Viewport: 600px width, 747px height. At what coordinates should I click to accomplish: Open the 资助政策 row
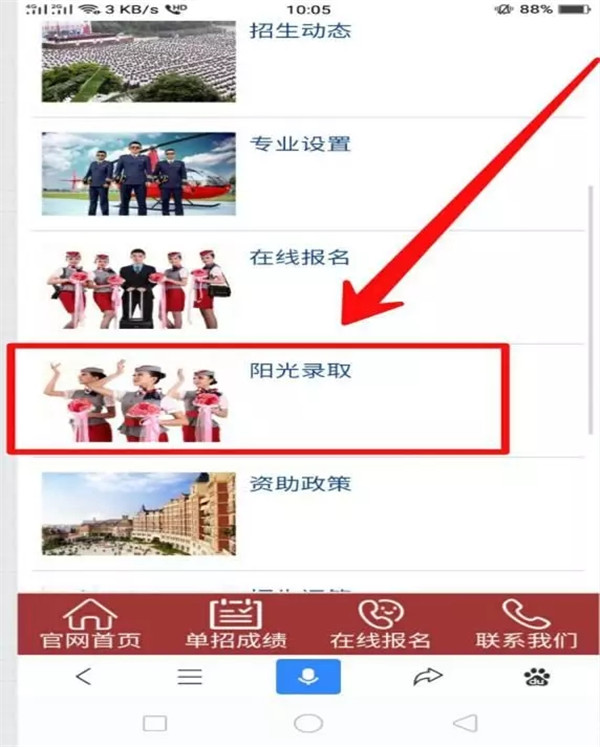click(x=300, y=510)
